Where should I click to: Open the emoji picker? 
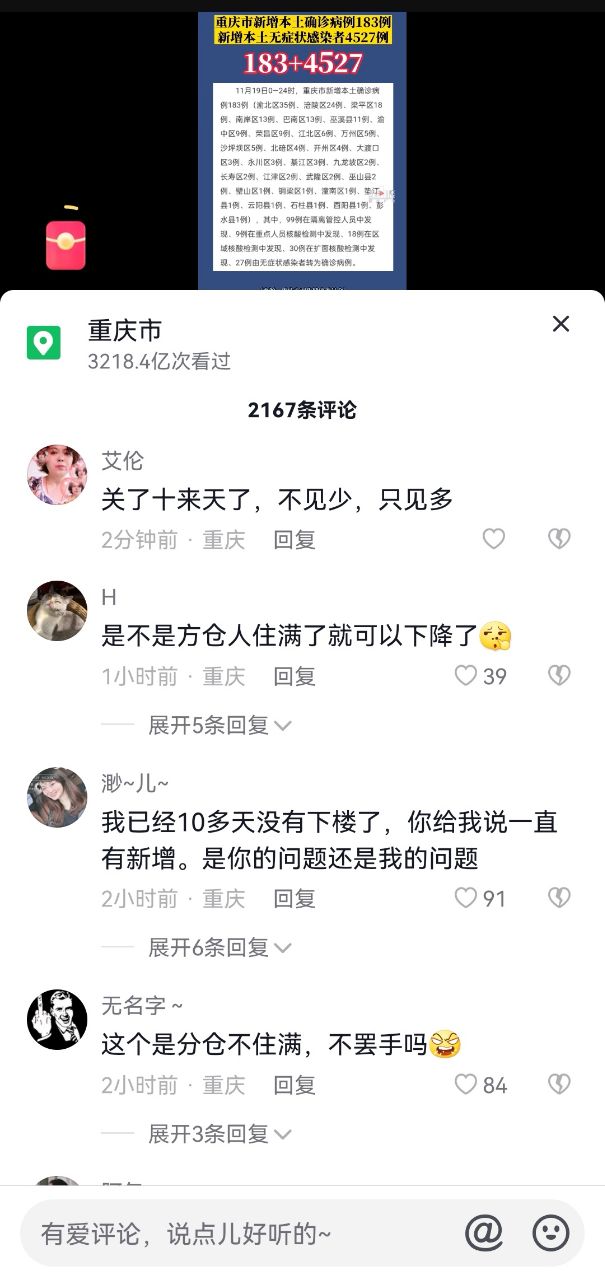(551, 1234)
